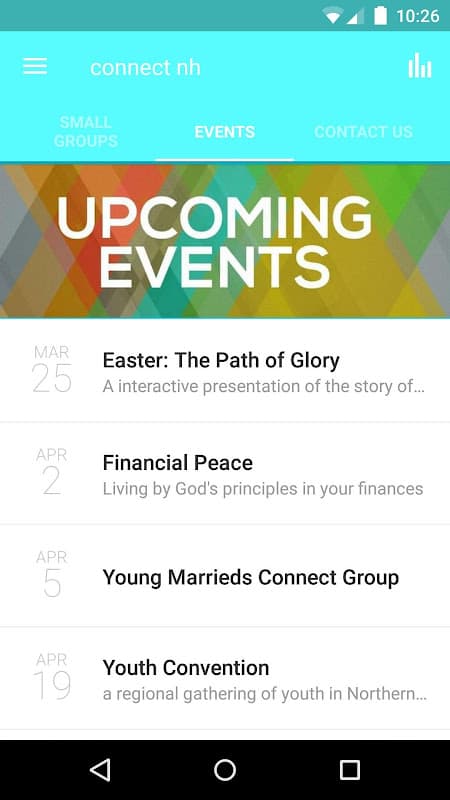The height and width of the screenshot is (800, 450).
Task: Go to the Contact Us tab
Action: coord(363,132)
